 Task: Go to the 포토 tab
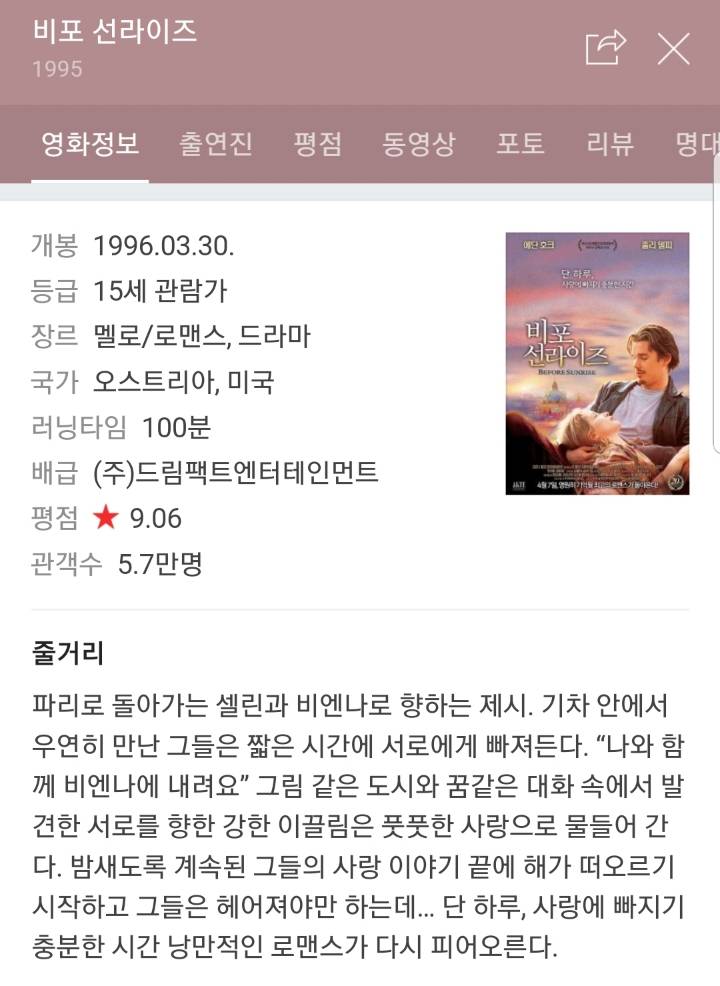click(521, 144)
